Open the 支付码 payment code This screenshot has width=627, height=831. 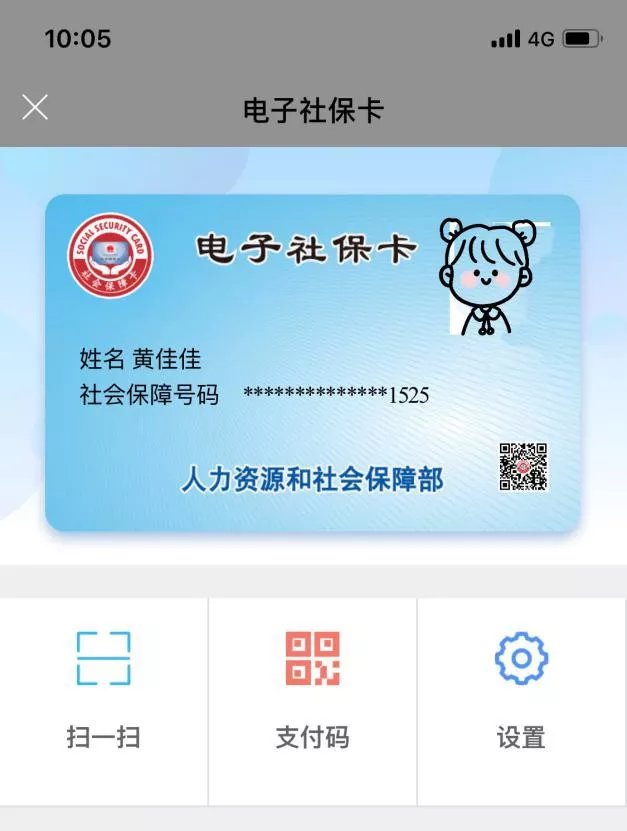(x=312, y=690)
